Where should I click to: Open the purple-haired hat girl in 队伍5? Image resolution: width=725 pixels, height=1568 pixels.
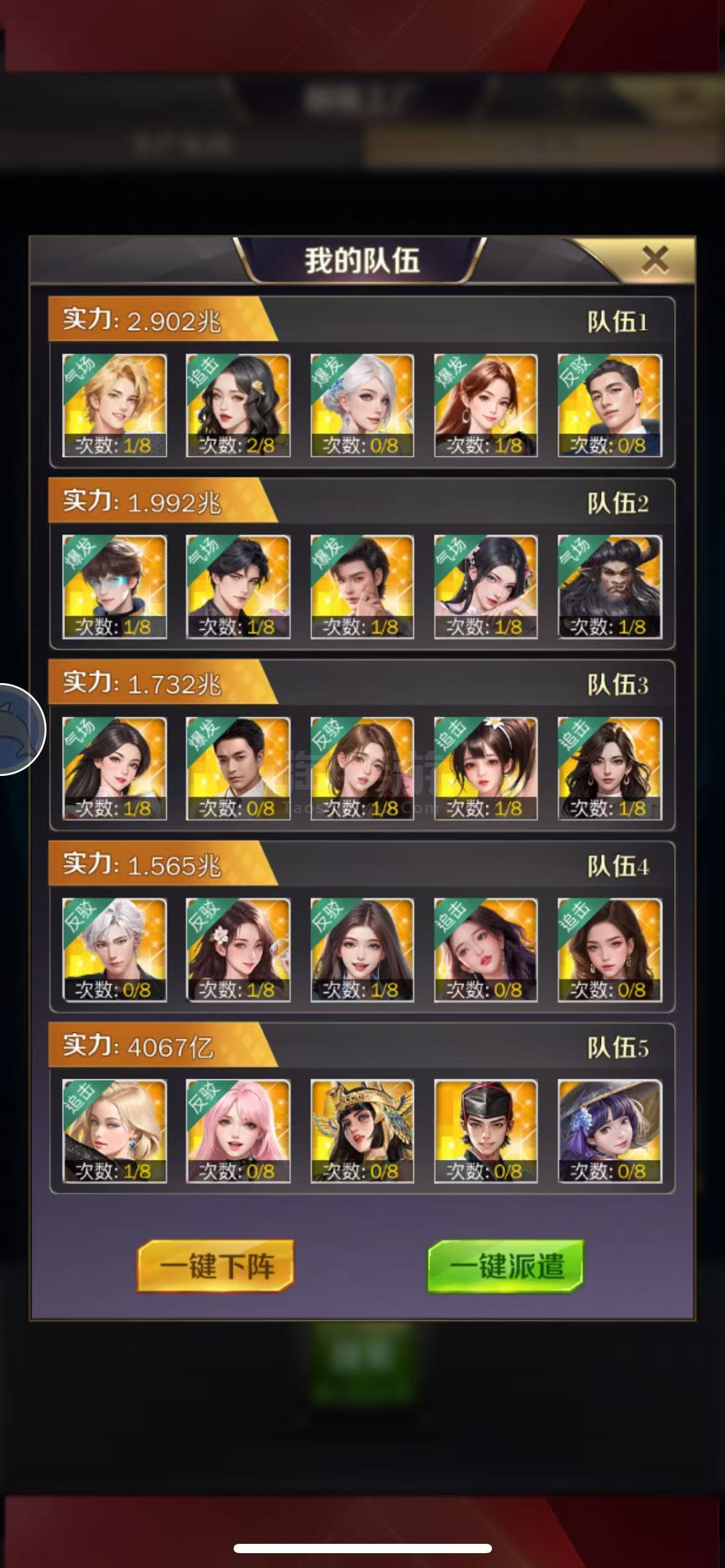click(610, 1131)
